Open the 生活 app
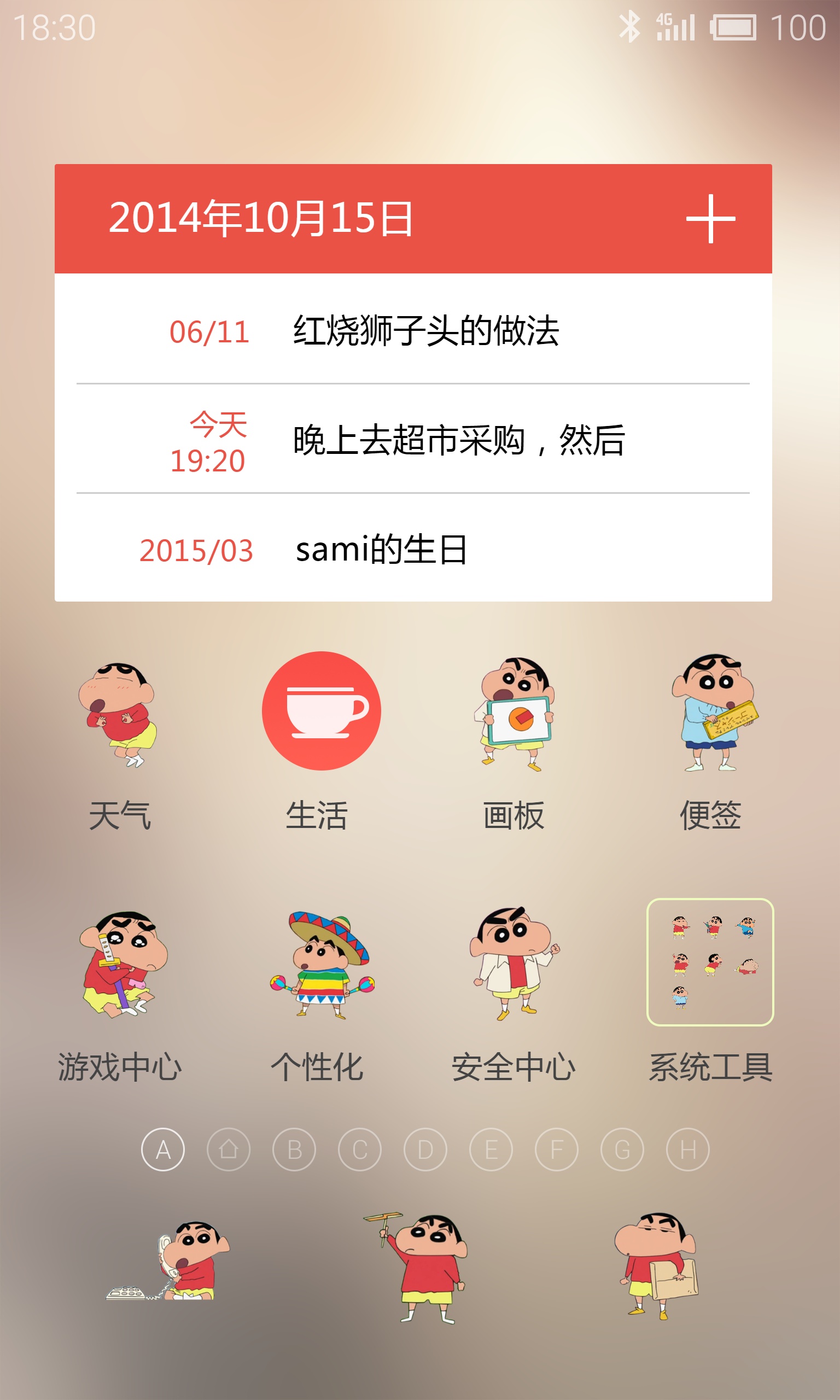 321,742
